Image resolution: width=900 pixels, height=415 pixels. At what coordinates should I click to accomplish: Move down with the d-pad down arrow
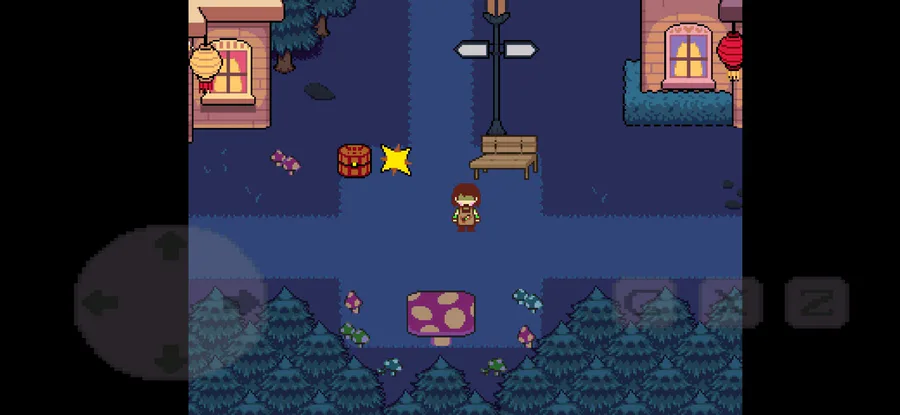[x=171, y=358]
